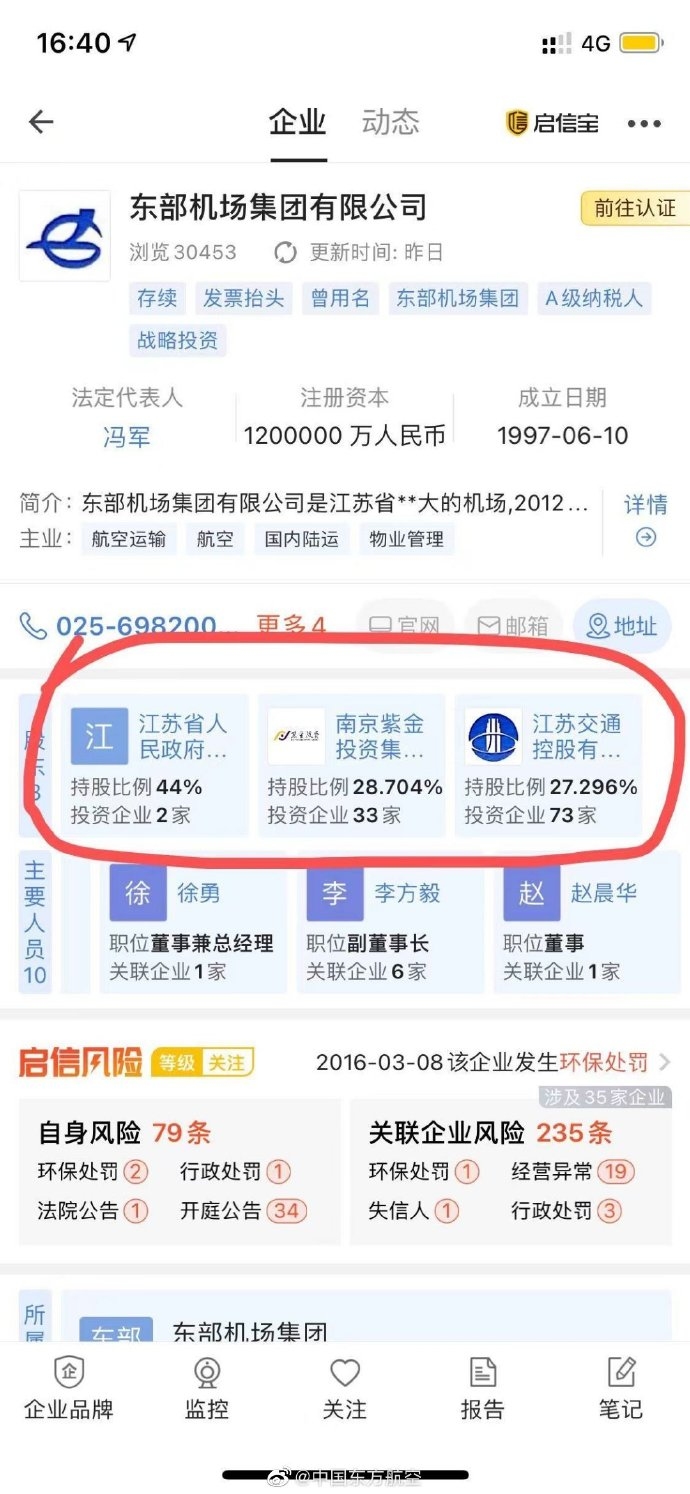Open the three-dot overflow menu
Image resolution: width=690 pixels, height=1494 pixels.
coord(644,124)
